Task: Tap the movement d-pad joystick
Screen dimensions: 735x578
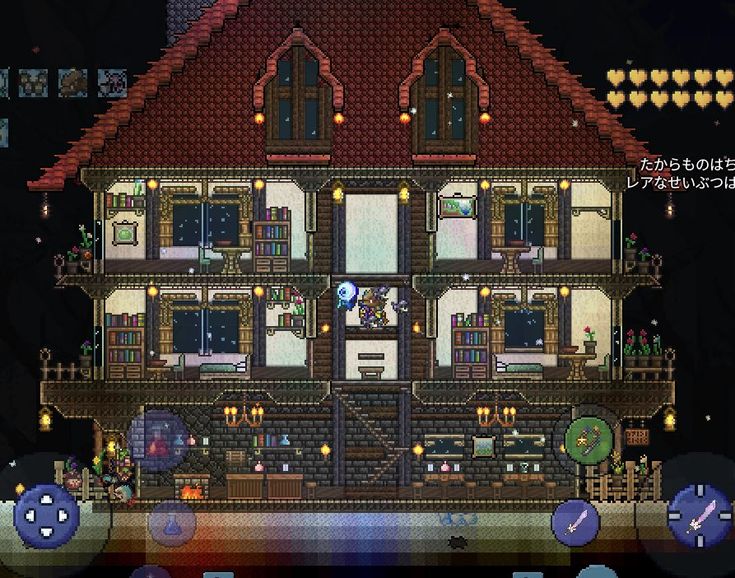Action: [46, 516]
